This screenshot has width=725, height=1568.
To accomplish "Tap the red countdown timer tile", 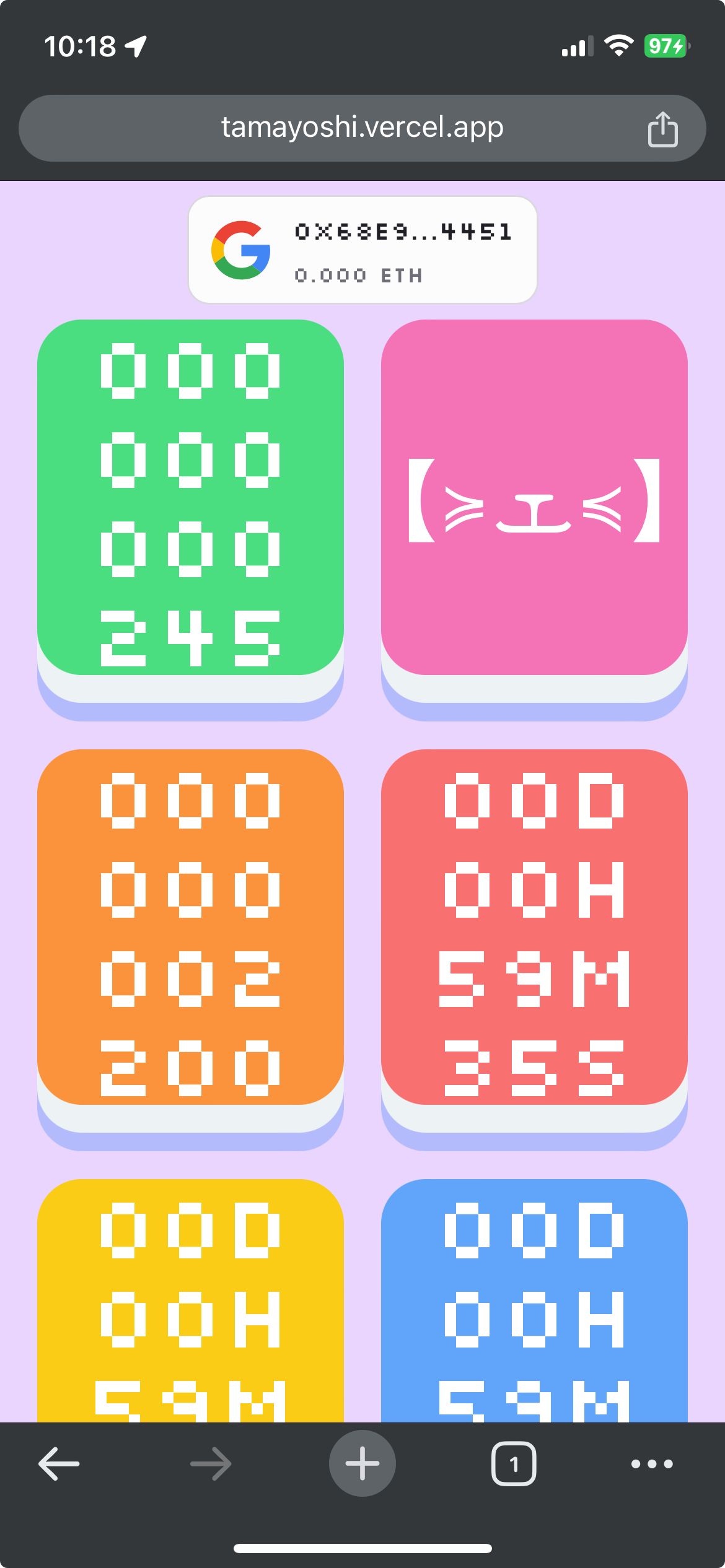I will pos(534,927).
